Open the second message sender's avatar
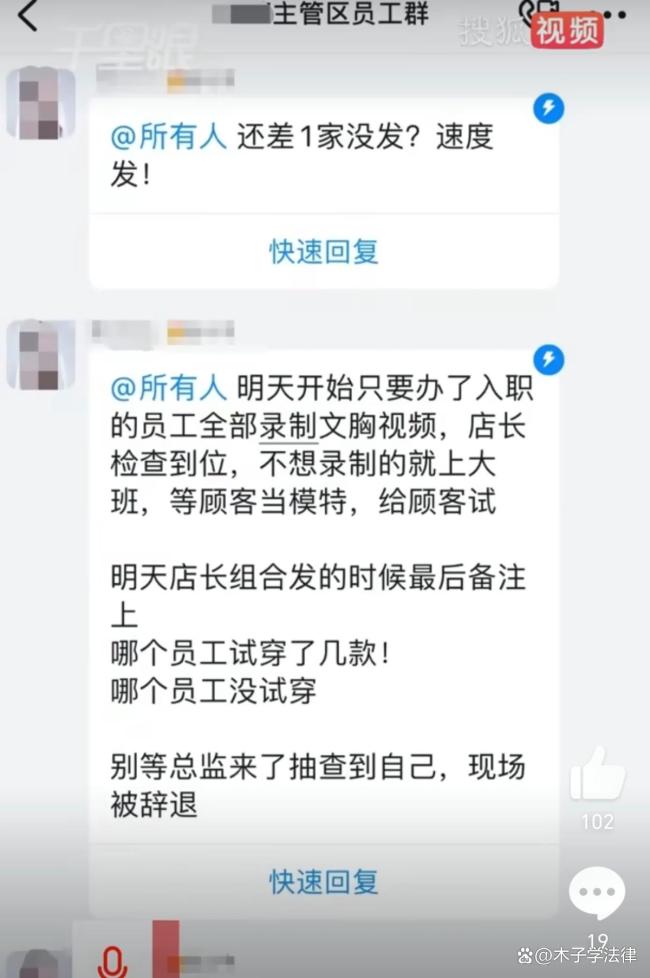Screen dimensions: 650x978 tap(41, 355)
